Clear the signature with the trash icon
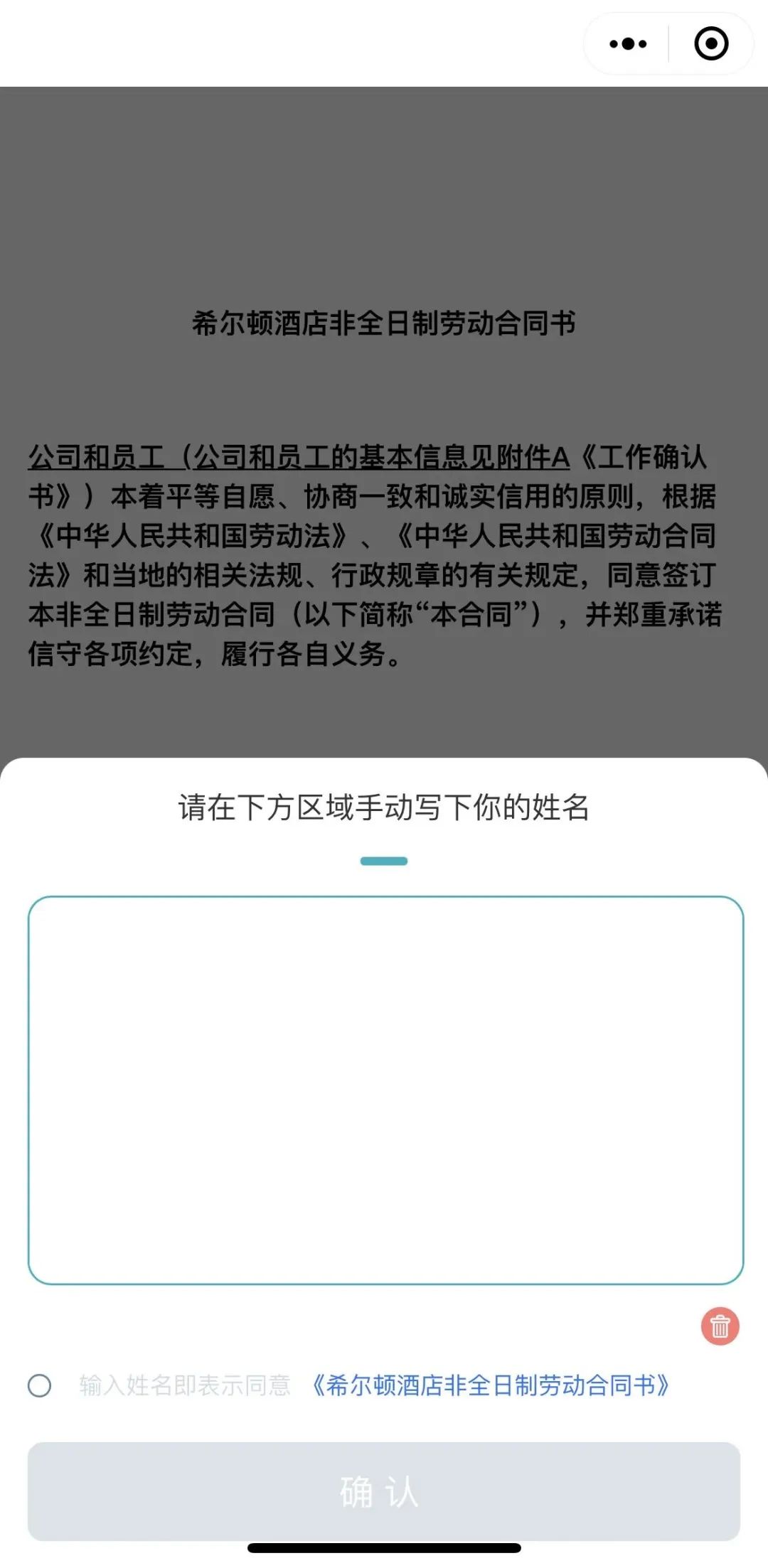Screen dimensions: 768x1568 click(720, 1326)
